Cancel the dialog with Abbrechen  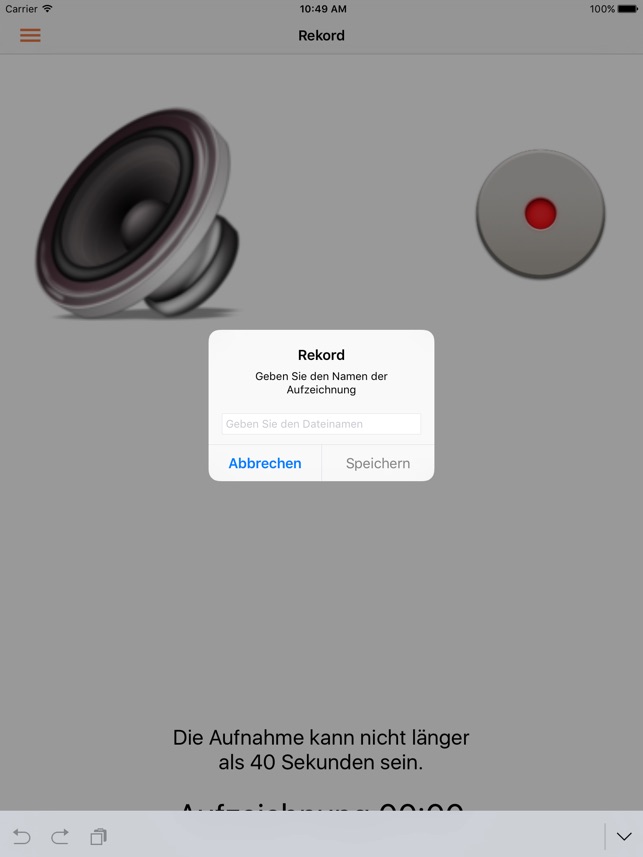pos(265,463)
